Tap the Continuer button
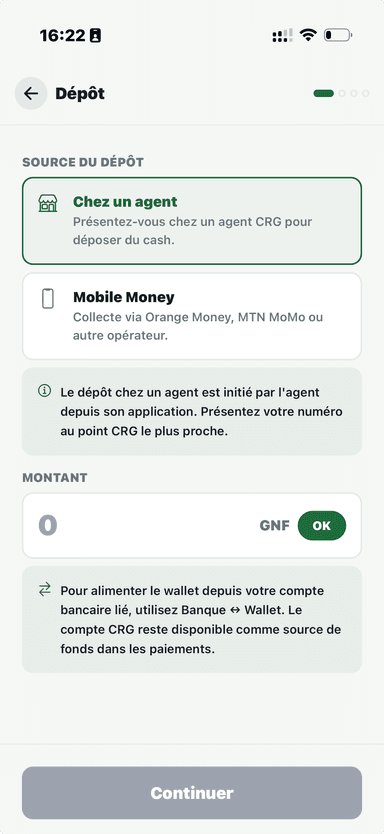 tap(192, 793)
